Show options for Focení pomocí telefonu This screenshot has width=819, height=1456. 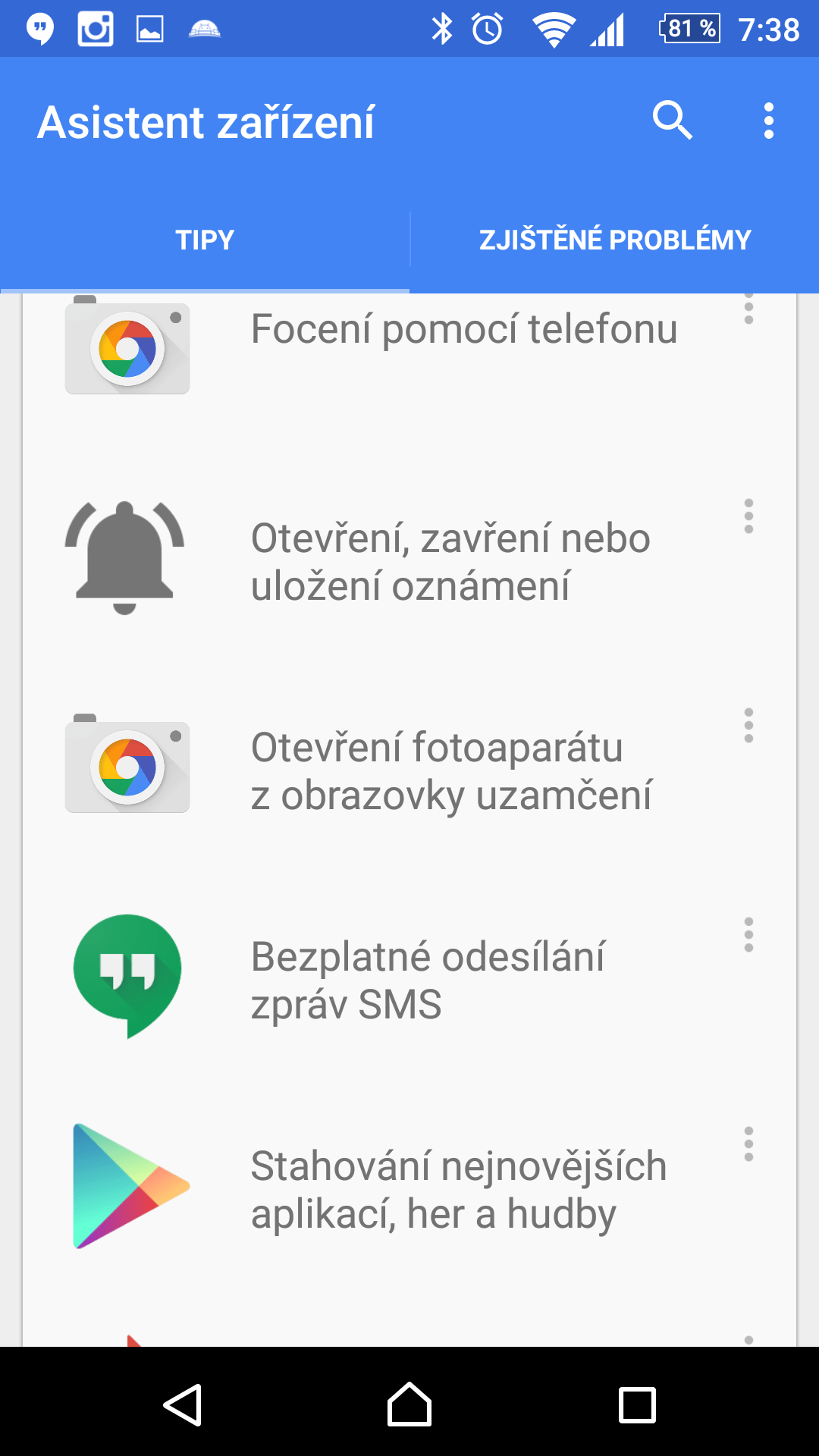click(748, 309)
